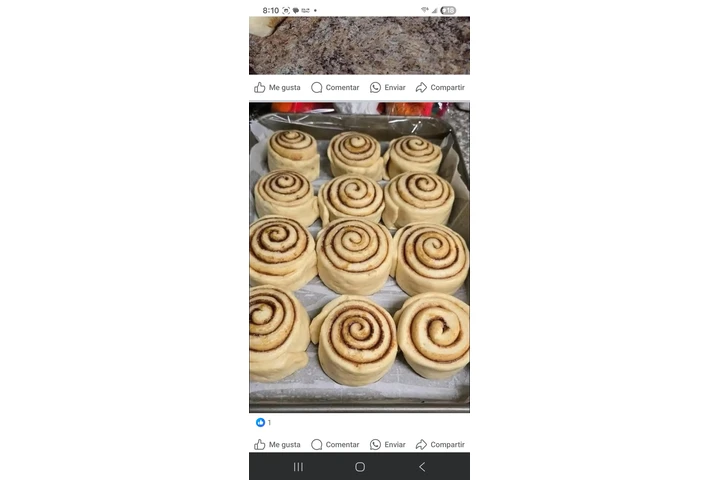The height and width of the screenshot is (480, 720).
Task: Open the granite countertop photo at top
Action: [x=359, y=45]
